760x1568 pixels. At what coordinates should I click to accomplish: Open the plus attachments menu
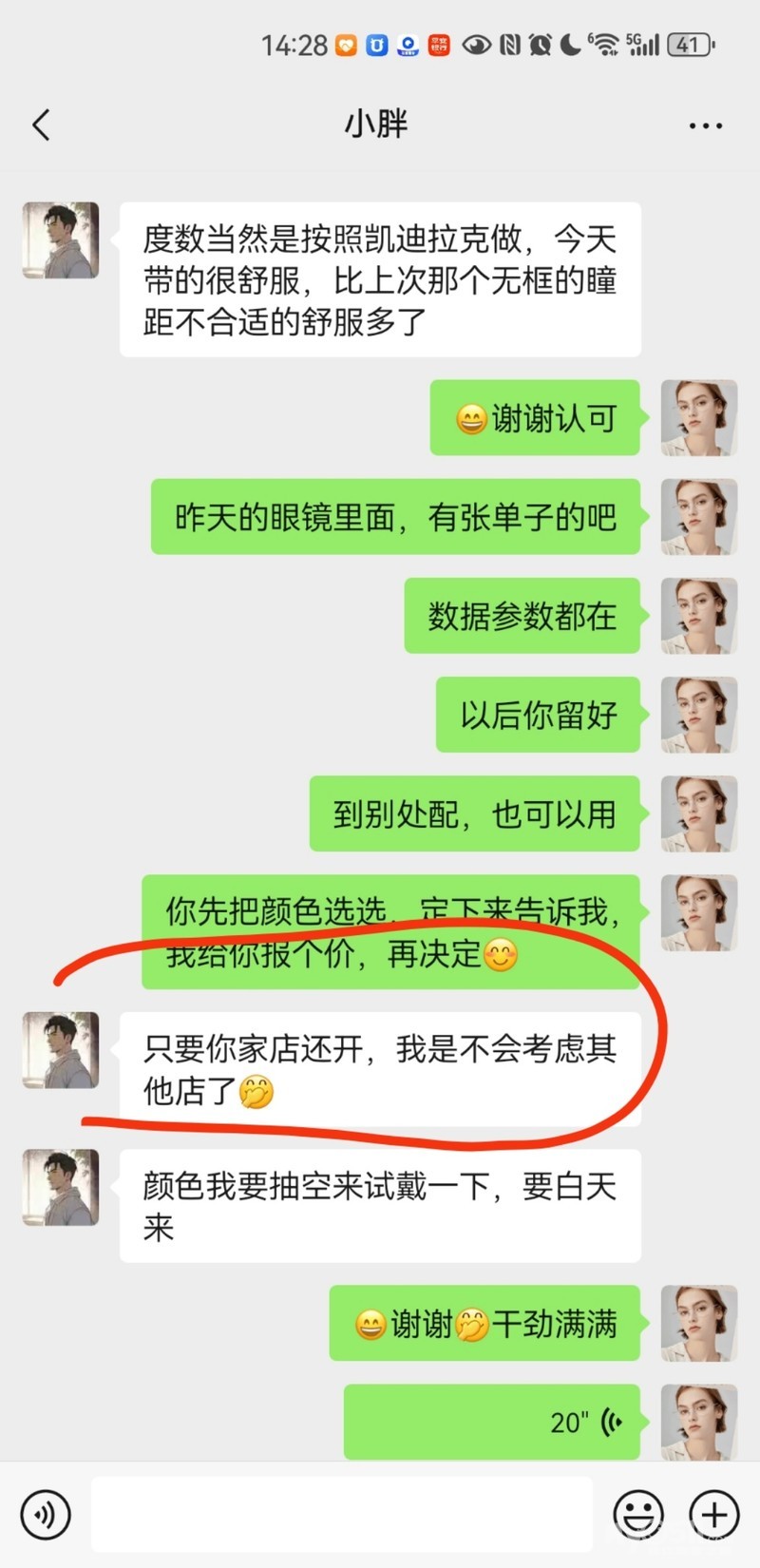[714, 1514]
